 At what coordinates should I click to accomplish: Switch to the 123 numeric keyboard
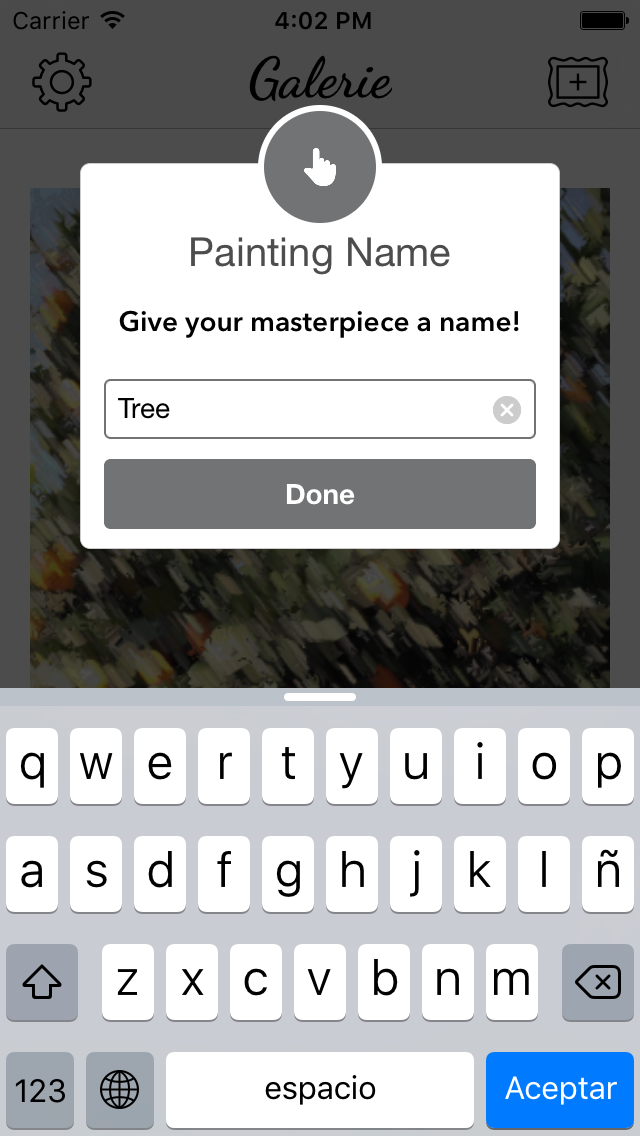tap(40, 1089)
